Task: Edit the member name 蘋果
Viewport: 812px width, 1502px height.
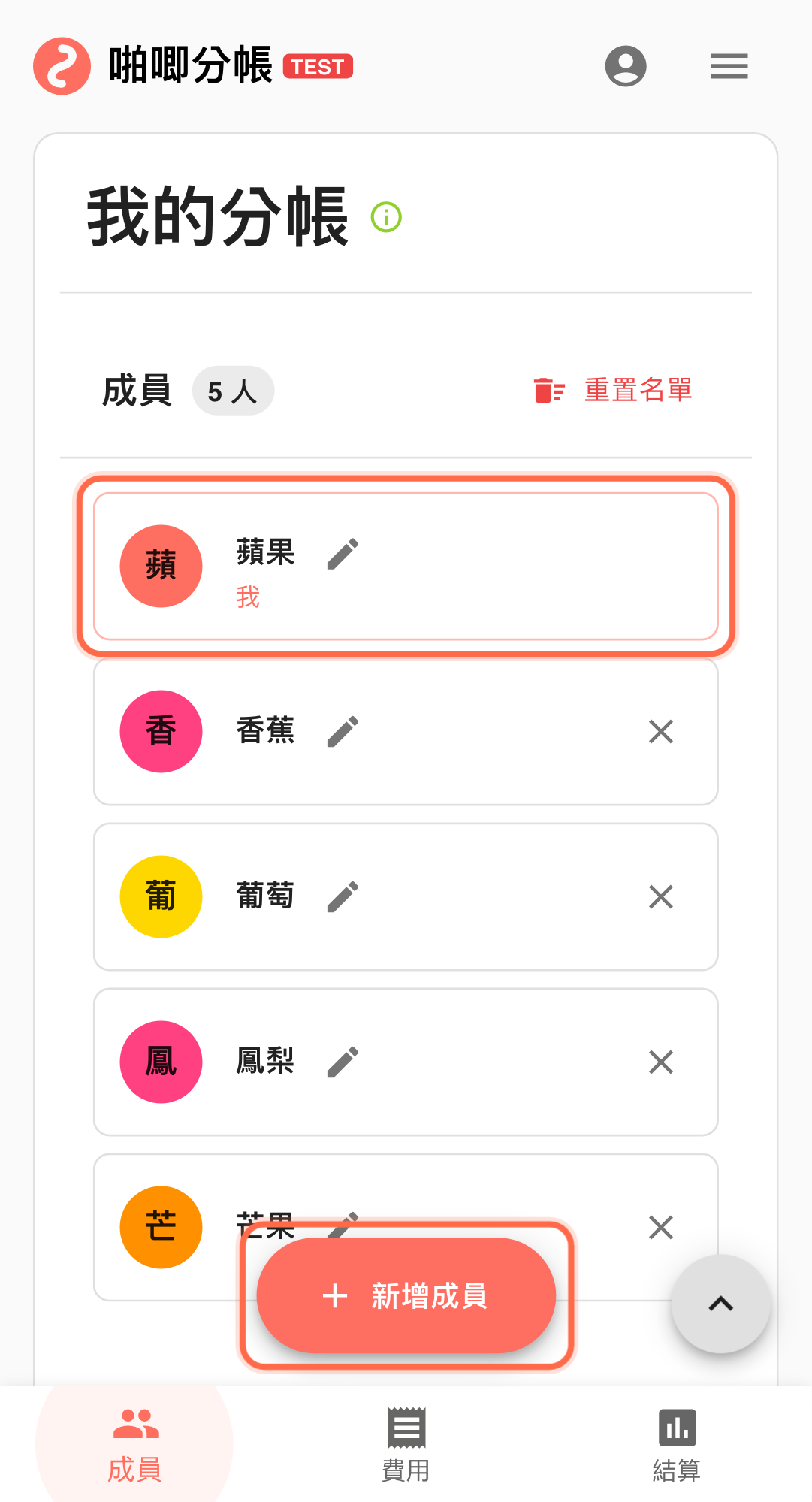Action: coord(343,553)
